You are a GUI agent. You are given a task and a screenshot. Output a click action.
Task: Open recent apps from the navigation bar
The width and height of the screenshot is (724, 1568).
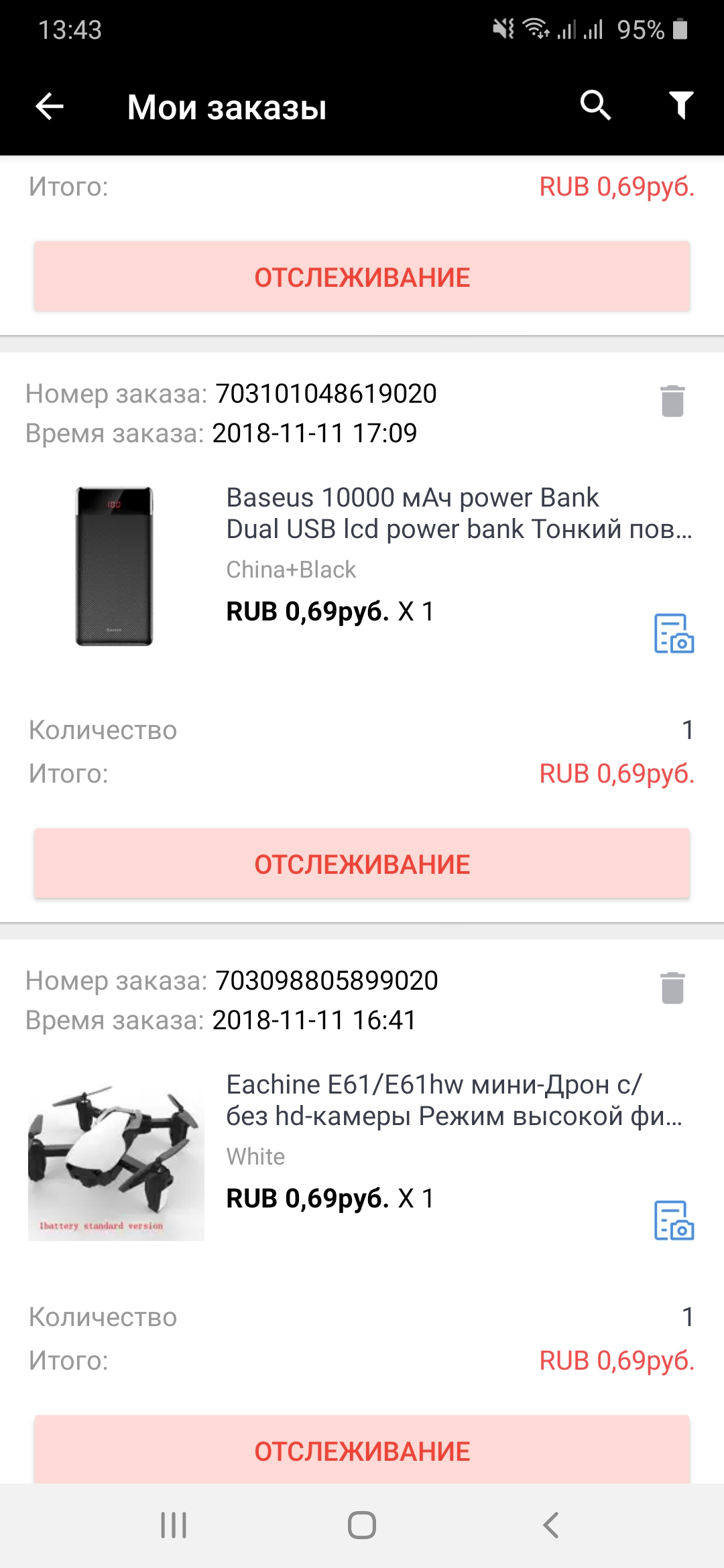click(174, 1526)
